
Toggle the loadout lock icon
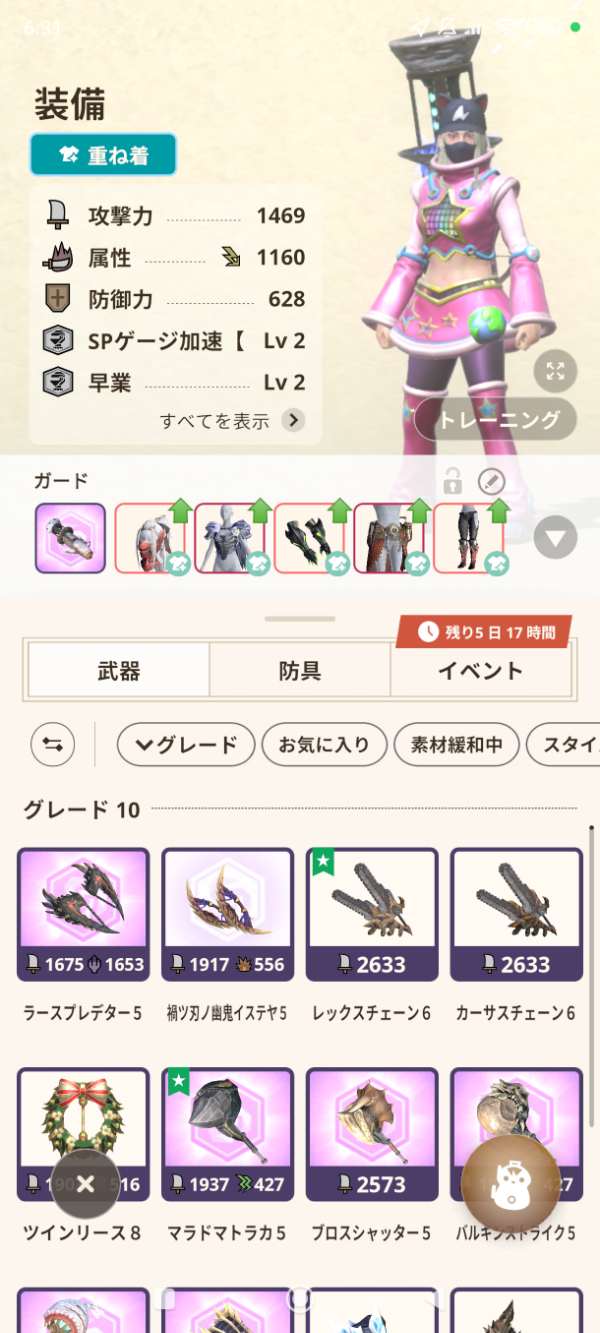click(453, 482)
